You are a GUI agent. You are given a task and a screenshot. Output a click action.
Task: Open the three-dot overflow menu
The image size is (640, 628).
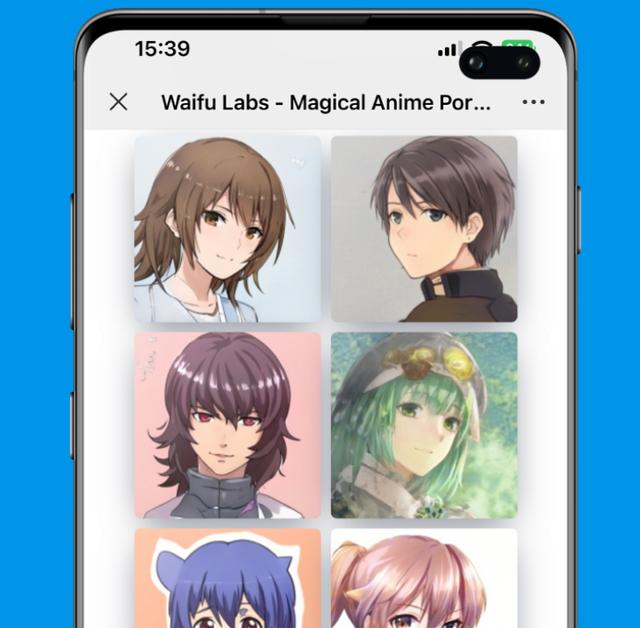[x=534, y=102]
